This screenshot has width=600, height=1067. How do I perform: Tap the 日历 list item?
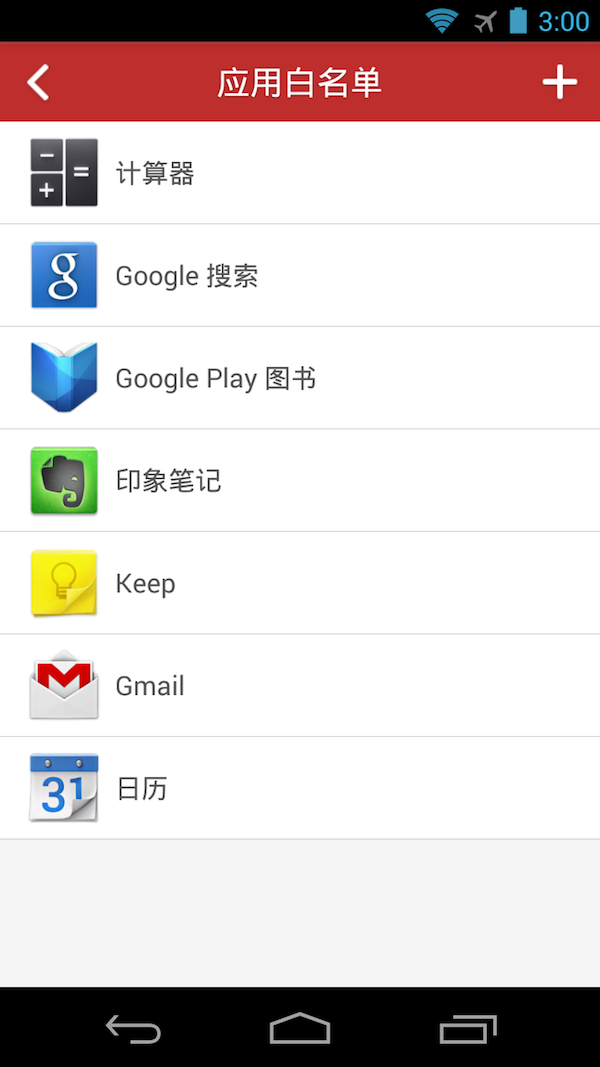300,788
